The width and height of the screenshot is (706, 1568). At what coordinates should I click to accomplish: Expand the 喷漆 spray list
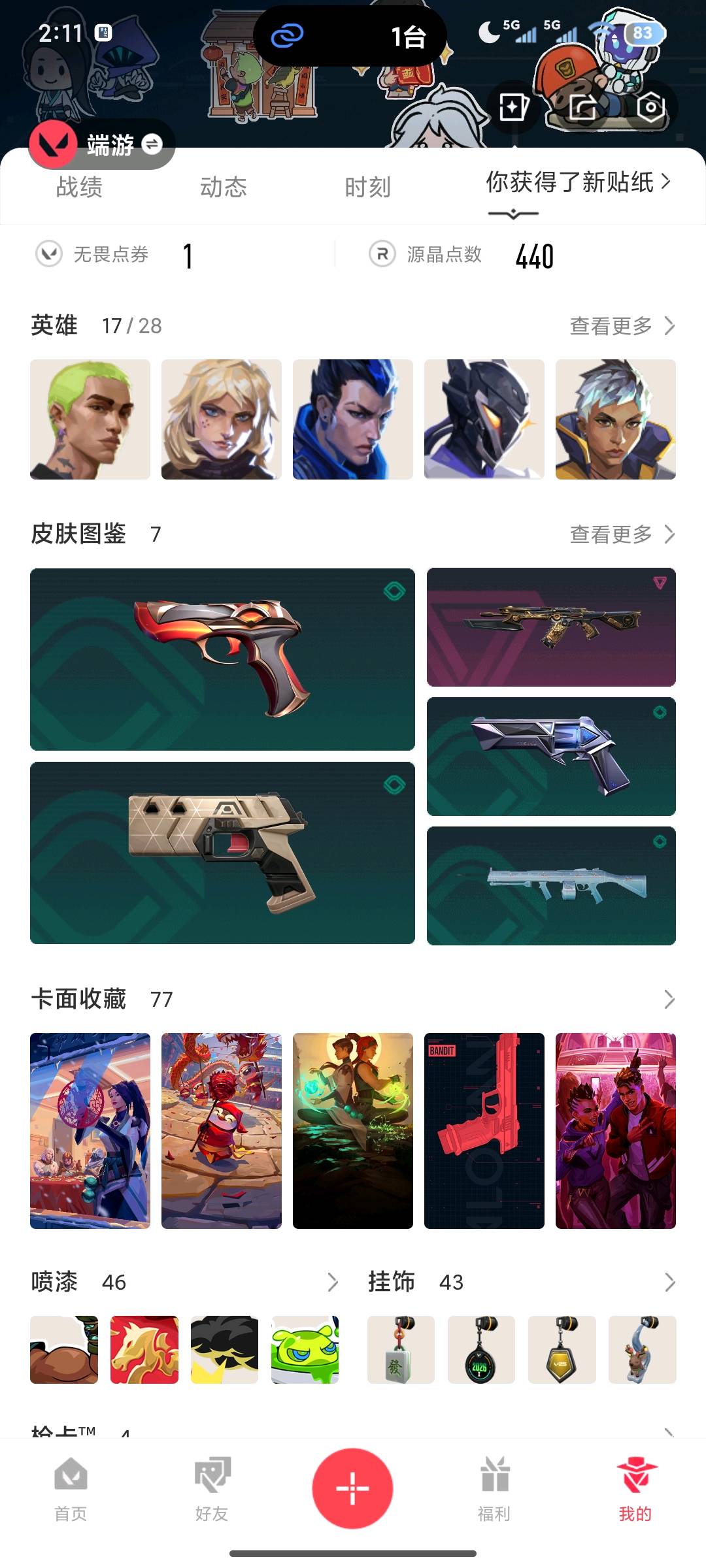[332, 1282]
